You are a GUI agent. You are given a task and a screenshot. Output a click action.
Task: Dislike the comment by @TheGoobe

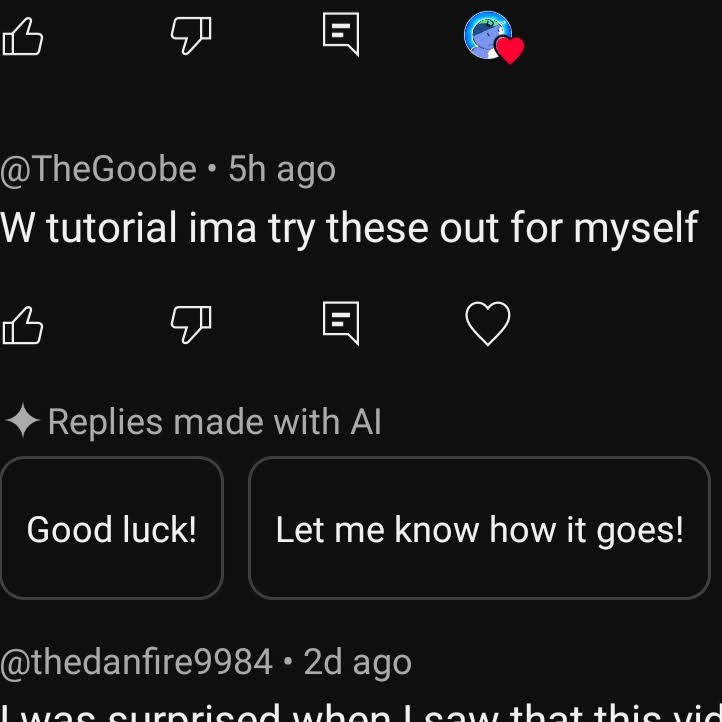point(190,324)
